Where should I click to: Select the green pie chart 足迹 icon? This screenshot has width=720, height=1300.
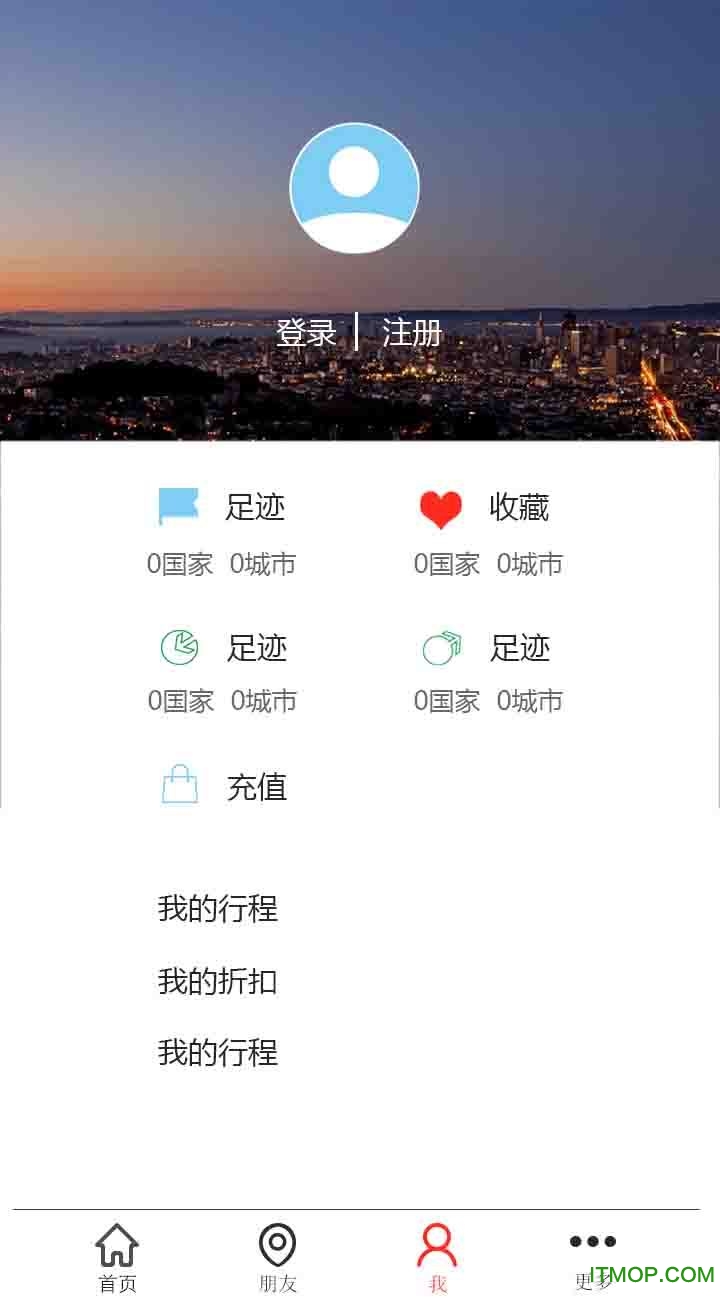(180, 648)
